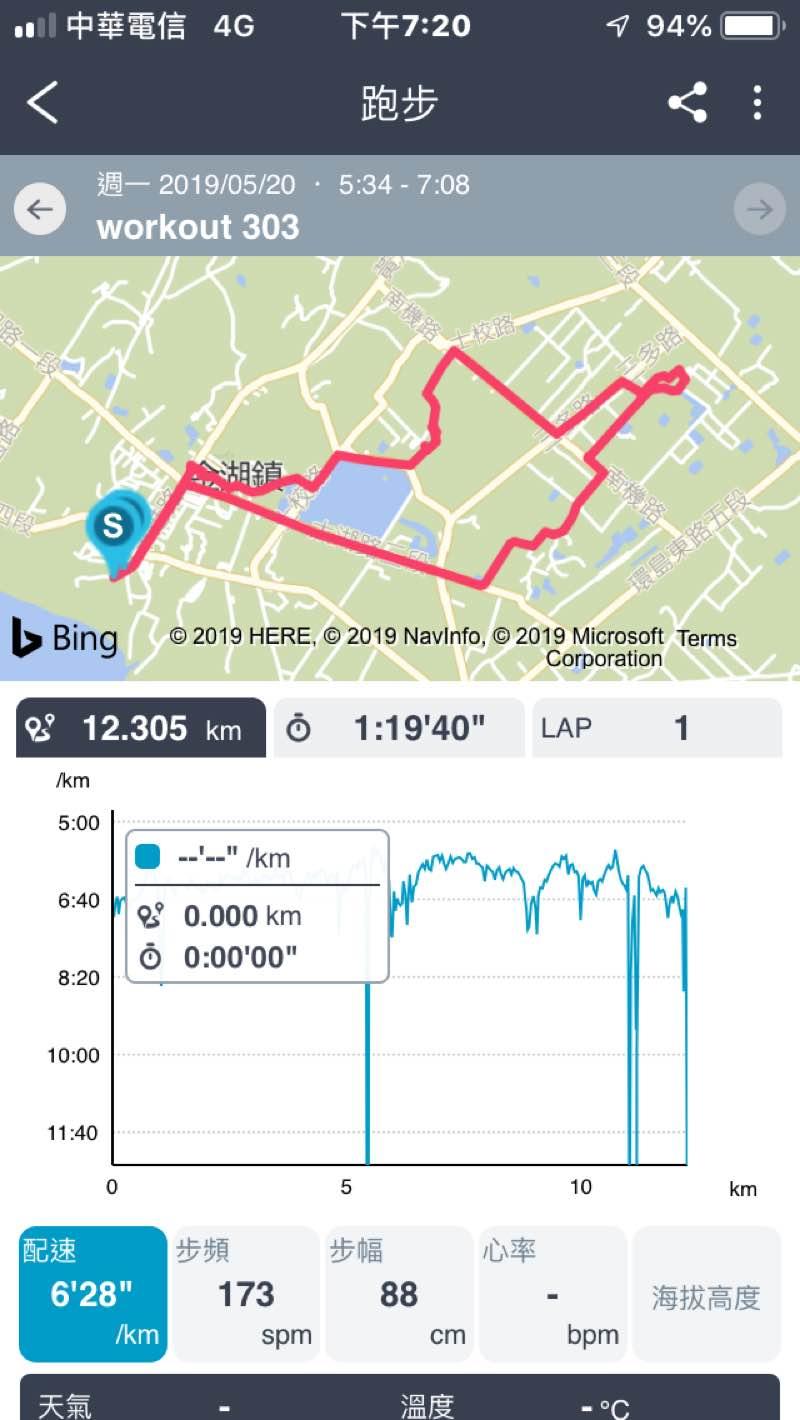Open the overflow menu
The image size is (800, 1420).
(757, 103)
